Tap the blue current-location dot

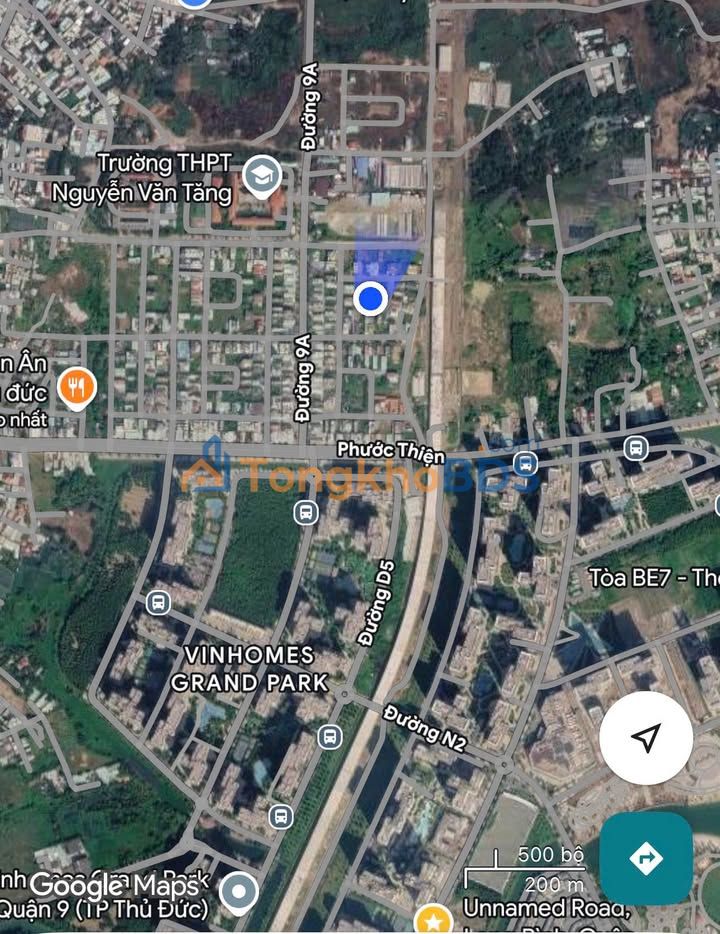pos(371,297)
